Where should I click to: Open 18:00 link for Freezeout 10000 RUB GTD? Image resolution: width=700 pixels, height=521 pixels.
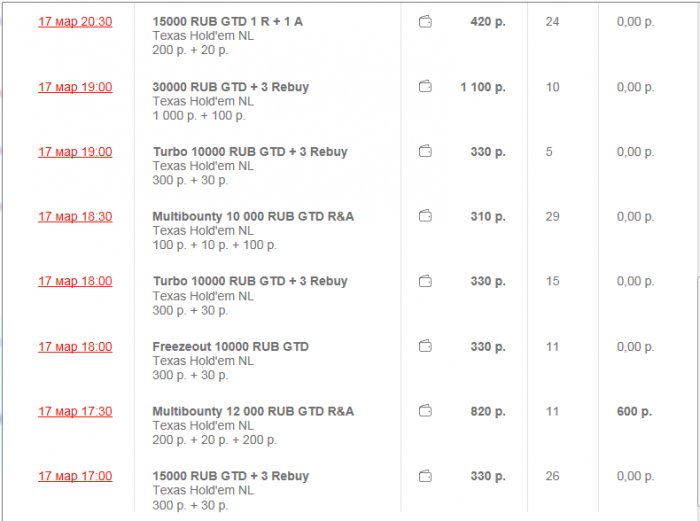75,347
